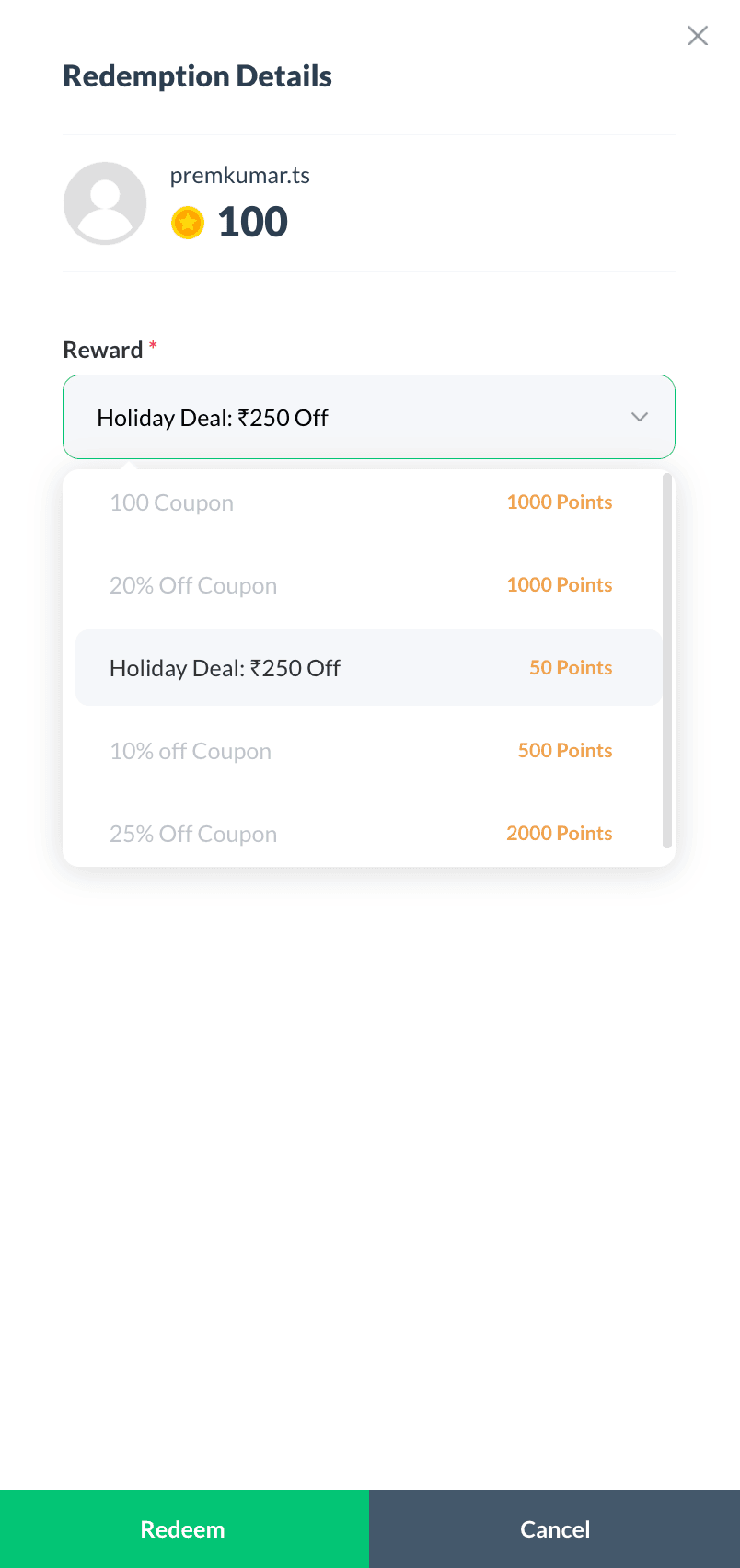Screen dimensions: 740x1568
Task: Select the 100 Coupon option
Action: coord(360,502)
